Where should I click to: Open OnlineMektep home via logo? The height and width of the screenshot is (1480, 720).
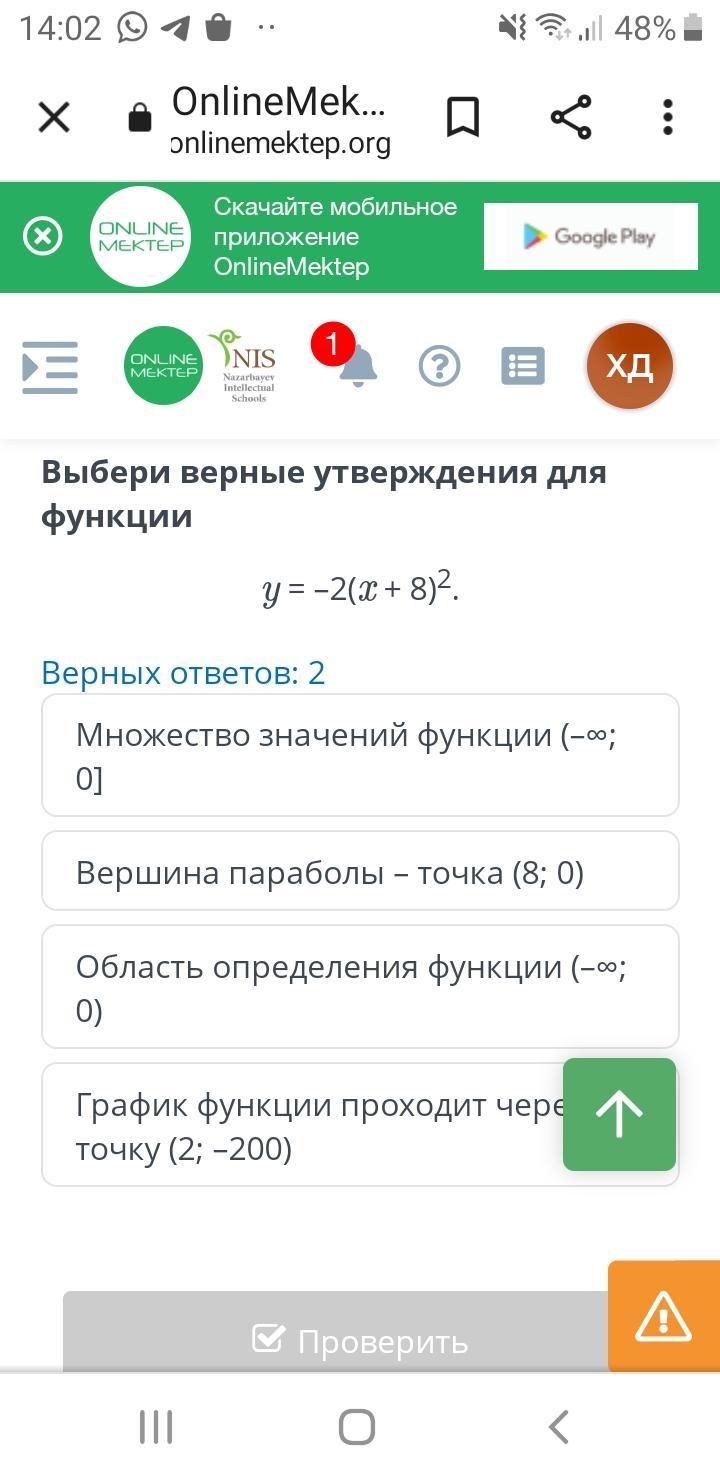tap(163, 366)
